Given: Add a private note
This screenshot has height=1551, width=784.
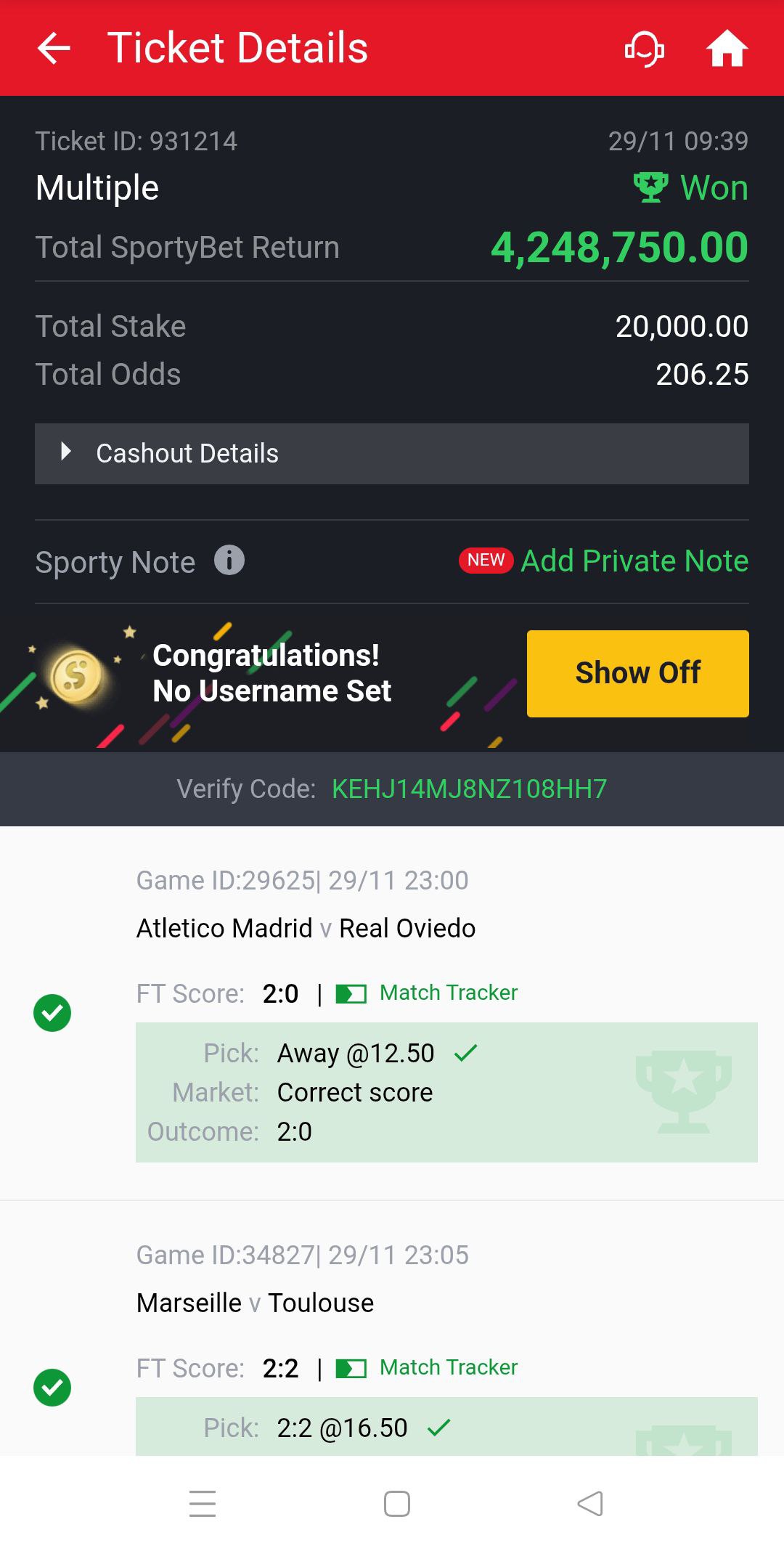Looking at the screenshot, I should 634,561.
